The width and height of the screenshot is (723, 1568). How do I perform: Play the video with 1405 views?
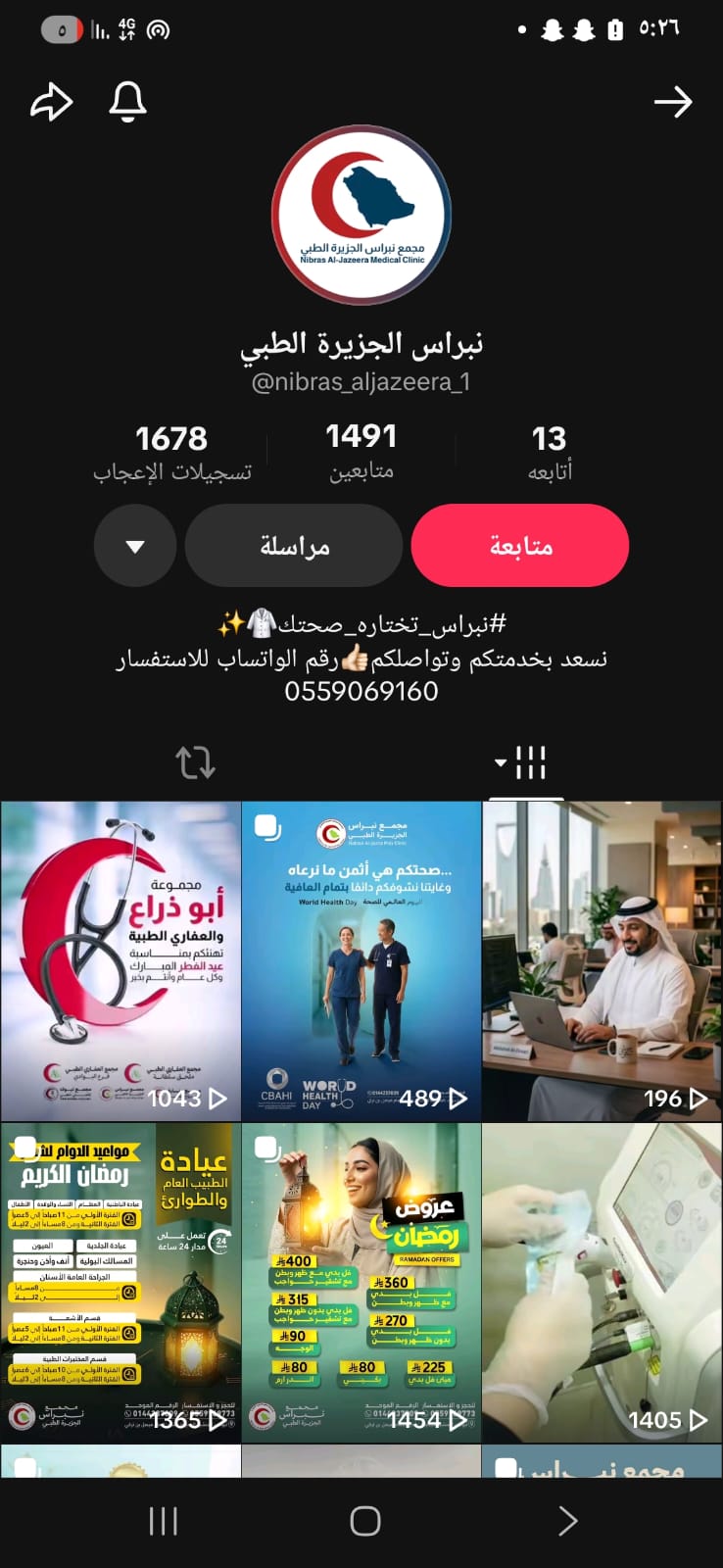pyautogui.click(x=602, y=1282)
